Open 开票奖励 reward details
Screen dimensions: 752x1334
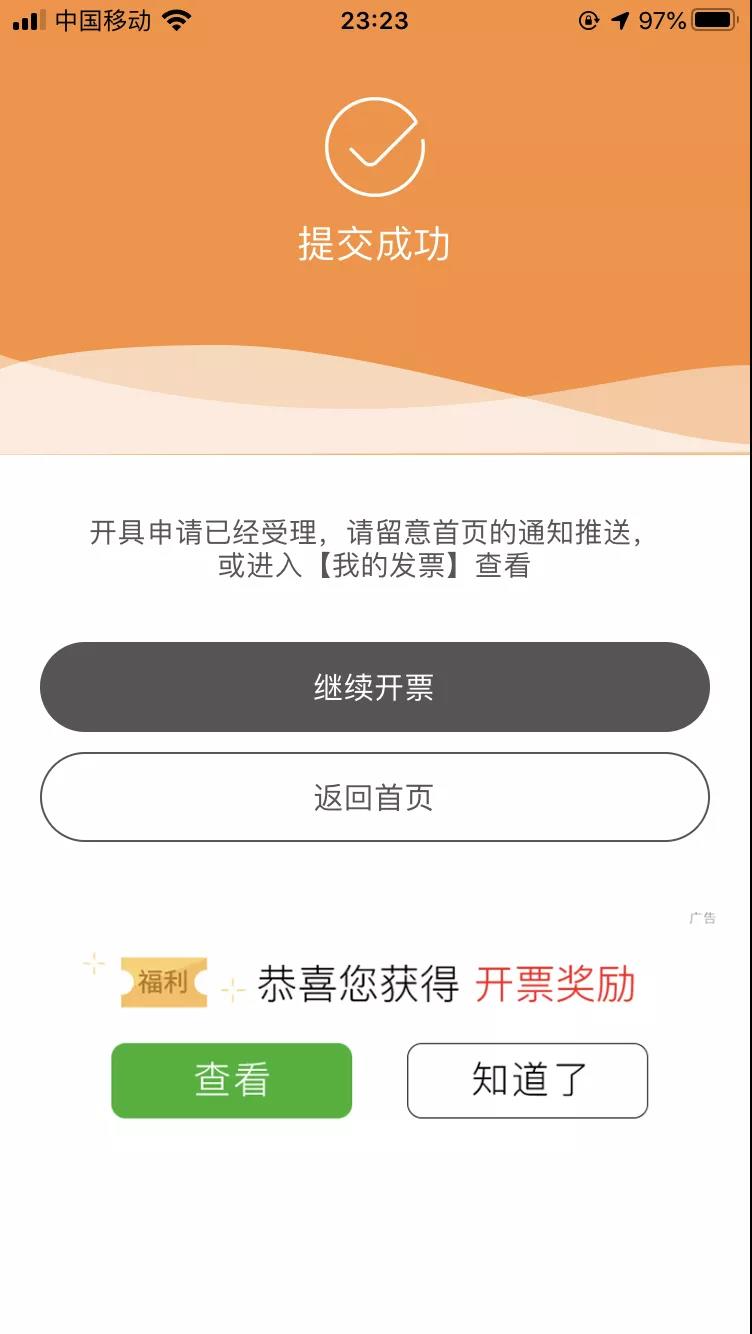click(560, 985)
